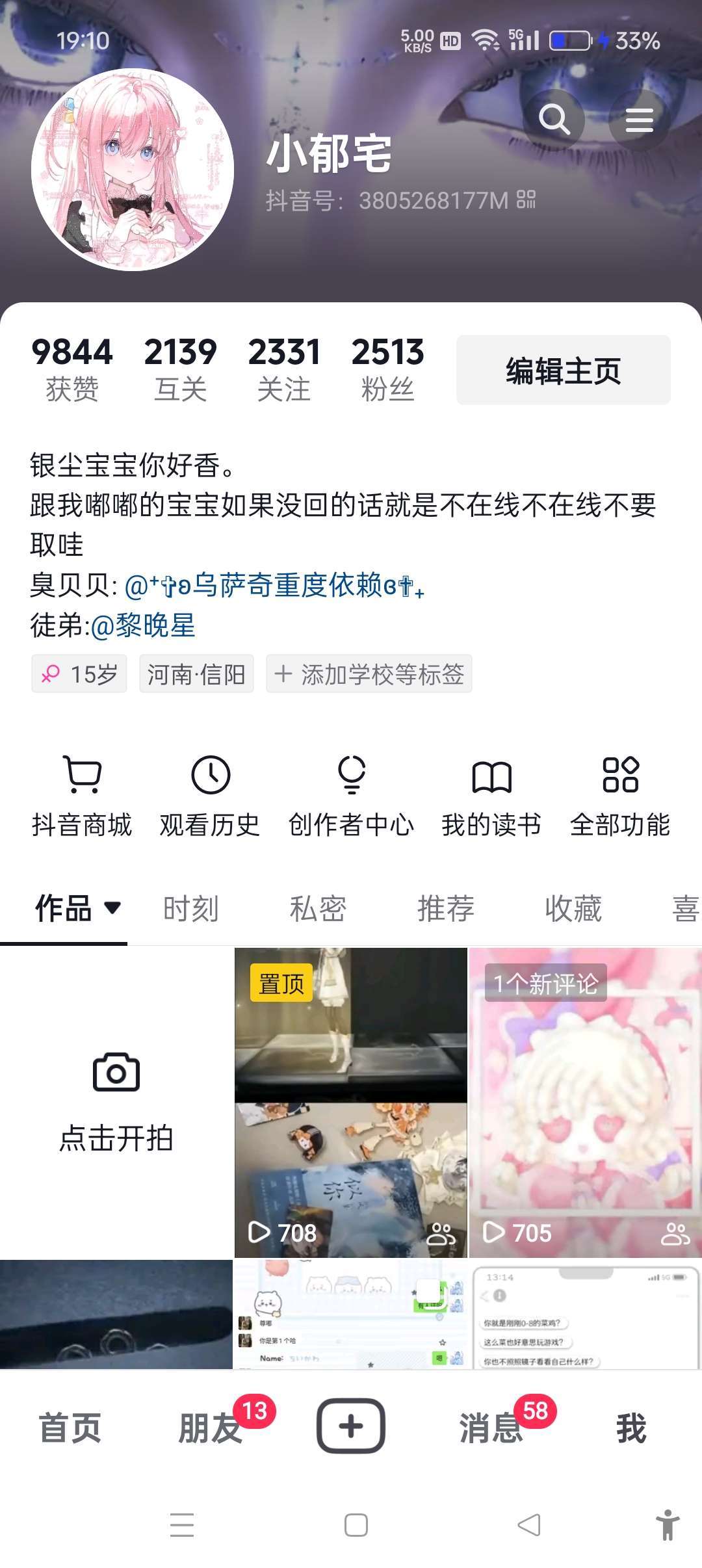Open the hamburger menu at top right
Image resolution: width=702 pixels, height=1568 pixels.
click(639, 120)
